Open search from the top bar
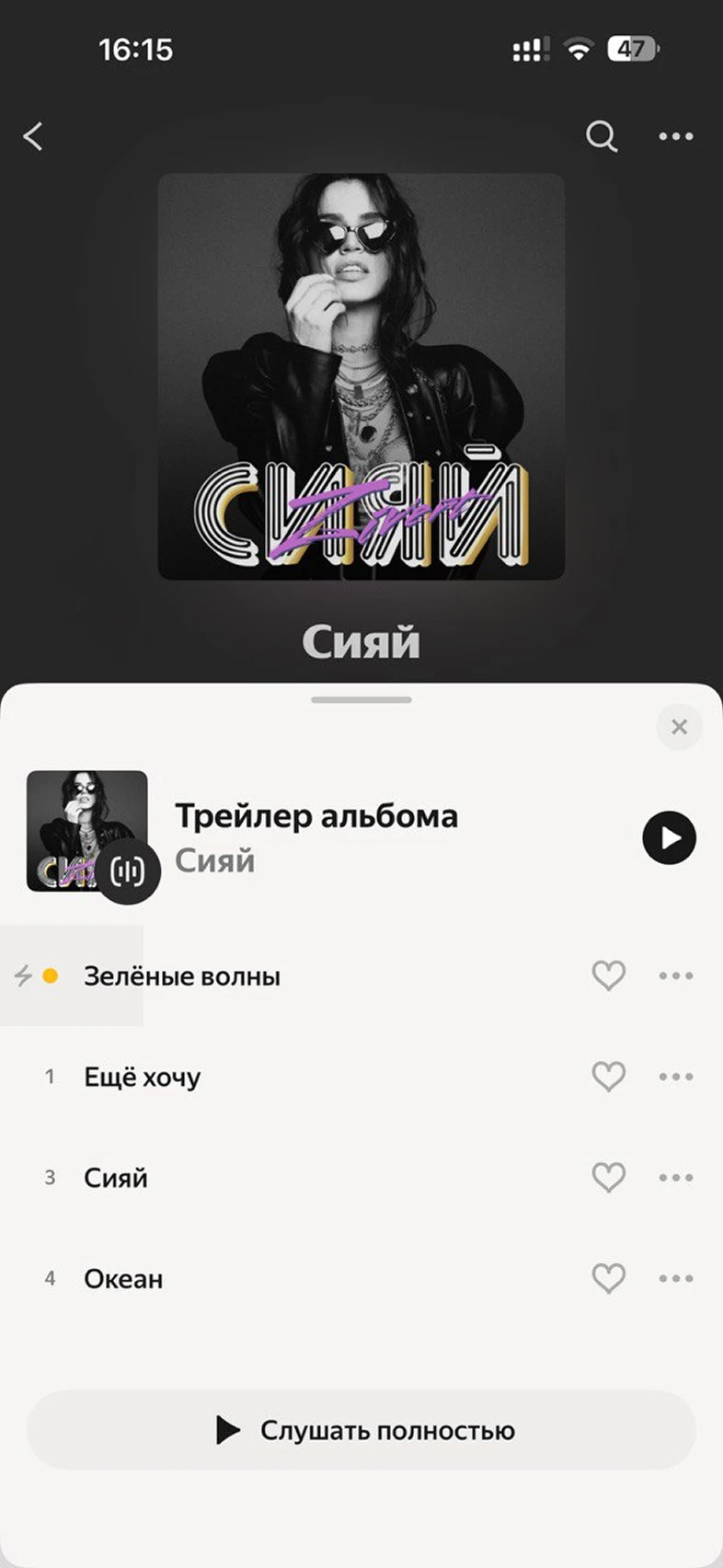 pos(602,136)
